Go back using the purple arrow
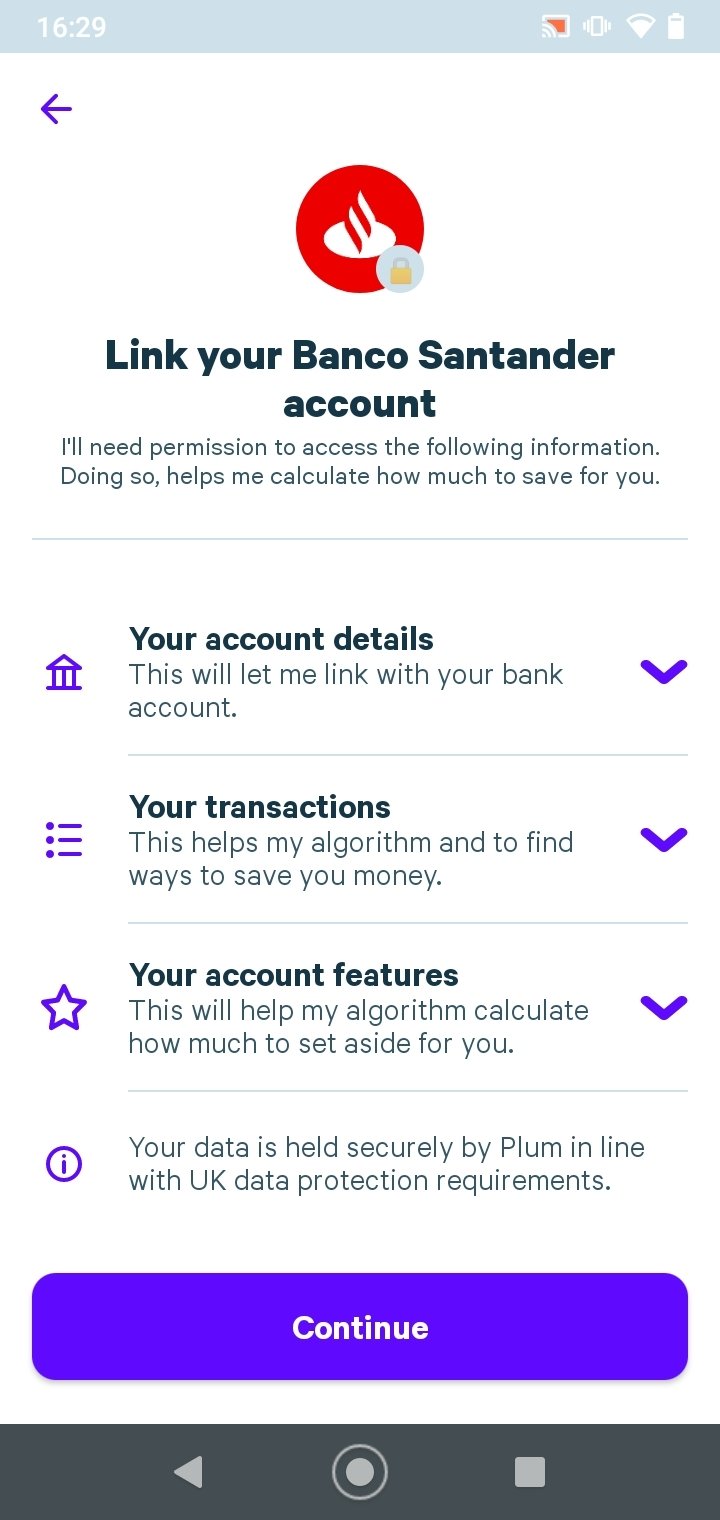The width and height of the screenshot is (720, 1520). point(56,109)
